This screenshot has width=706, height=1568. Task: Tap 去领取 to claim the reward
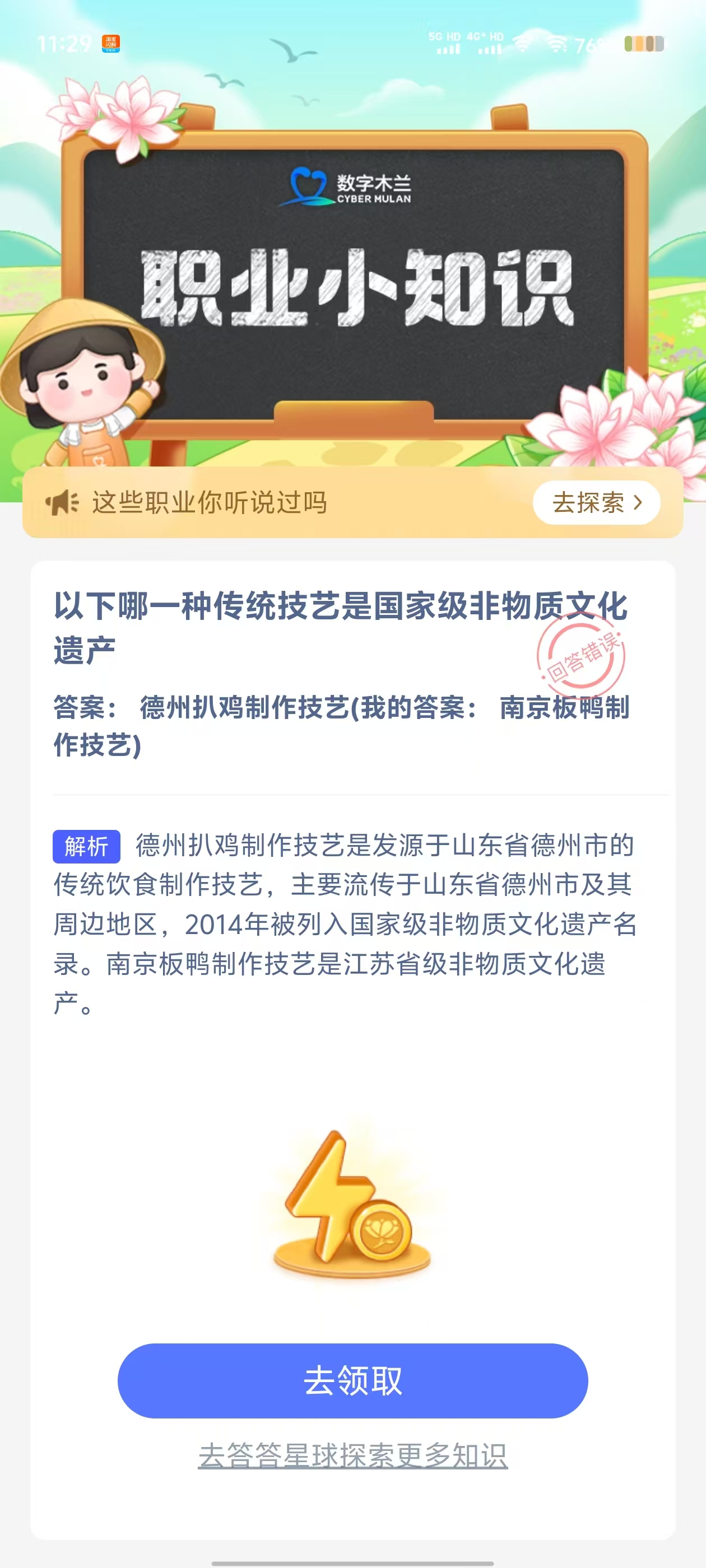(352, 1380)
